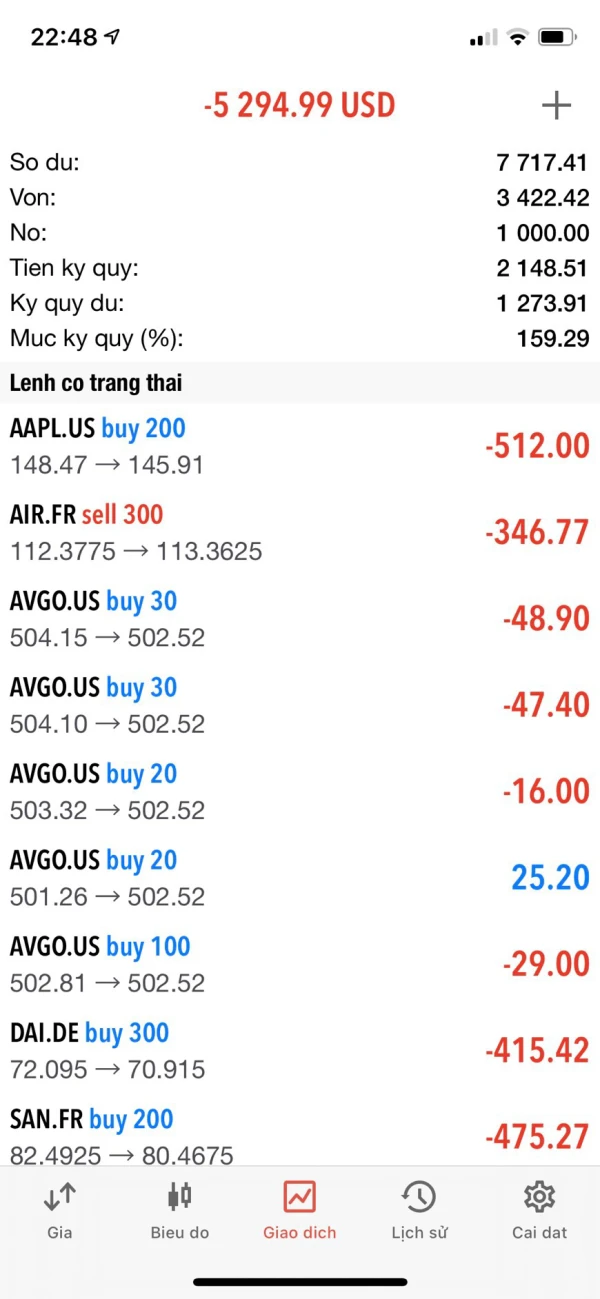Tap the plus icon to add a new order
This screenshot has width=600, height=1299.
tap(556, 105)
